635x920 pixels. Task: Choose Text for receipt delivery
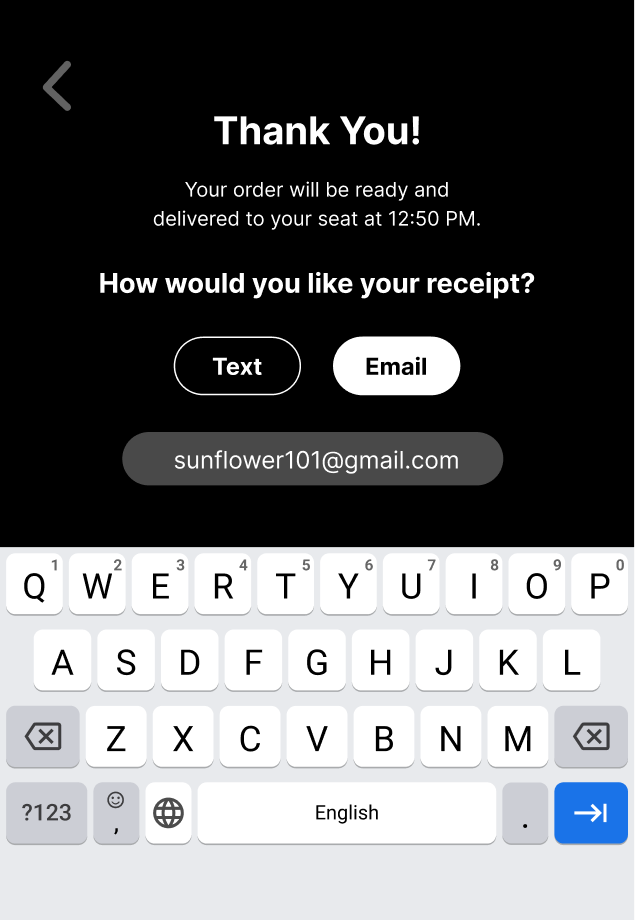[x=237, y=366]
